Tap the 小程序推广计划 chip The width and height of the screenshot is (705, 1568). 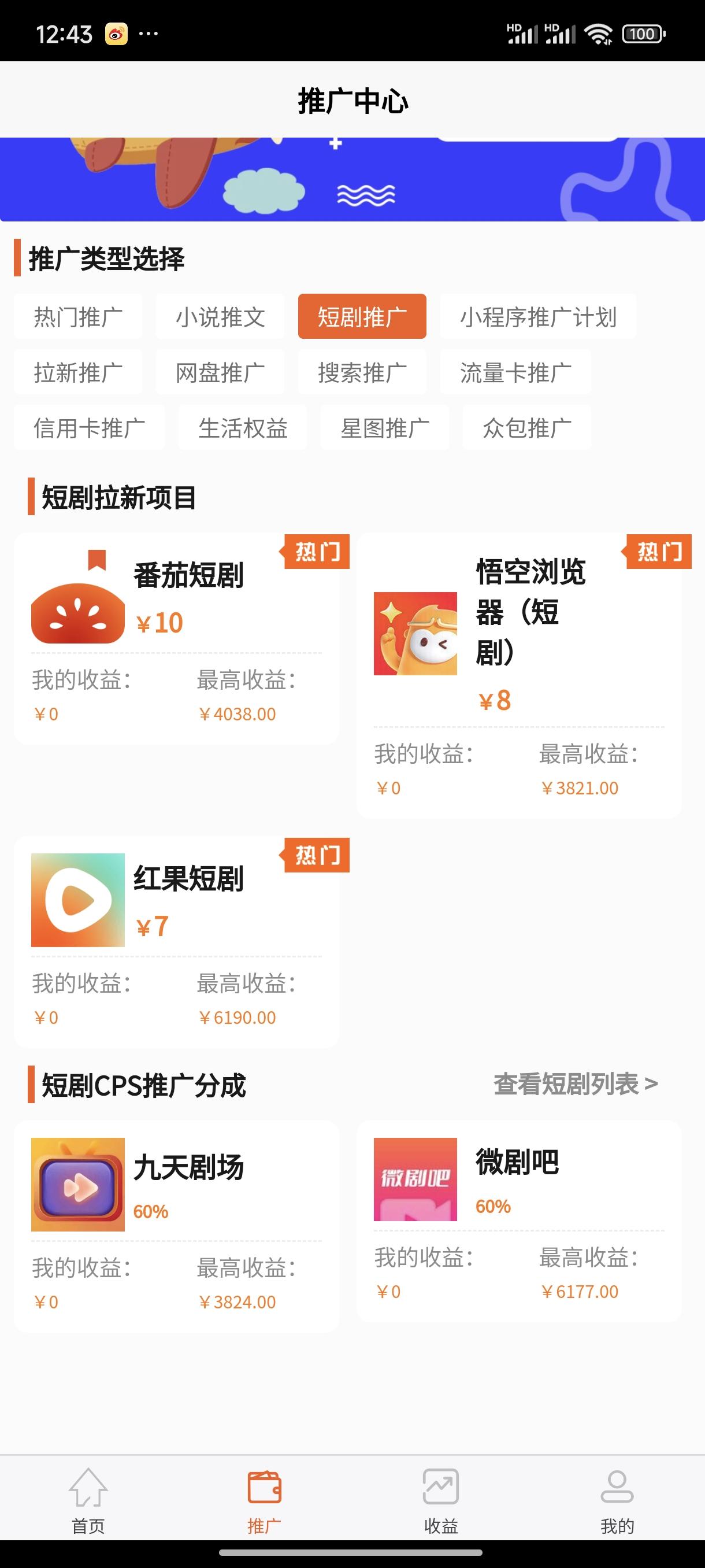coord(538,317)
